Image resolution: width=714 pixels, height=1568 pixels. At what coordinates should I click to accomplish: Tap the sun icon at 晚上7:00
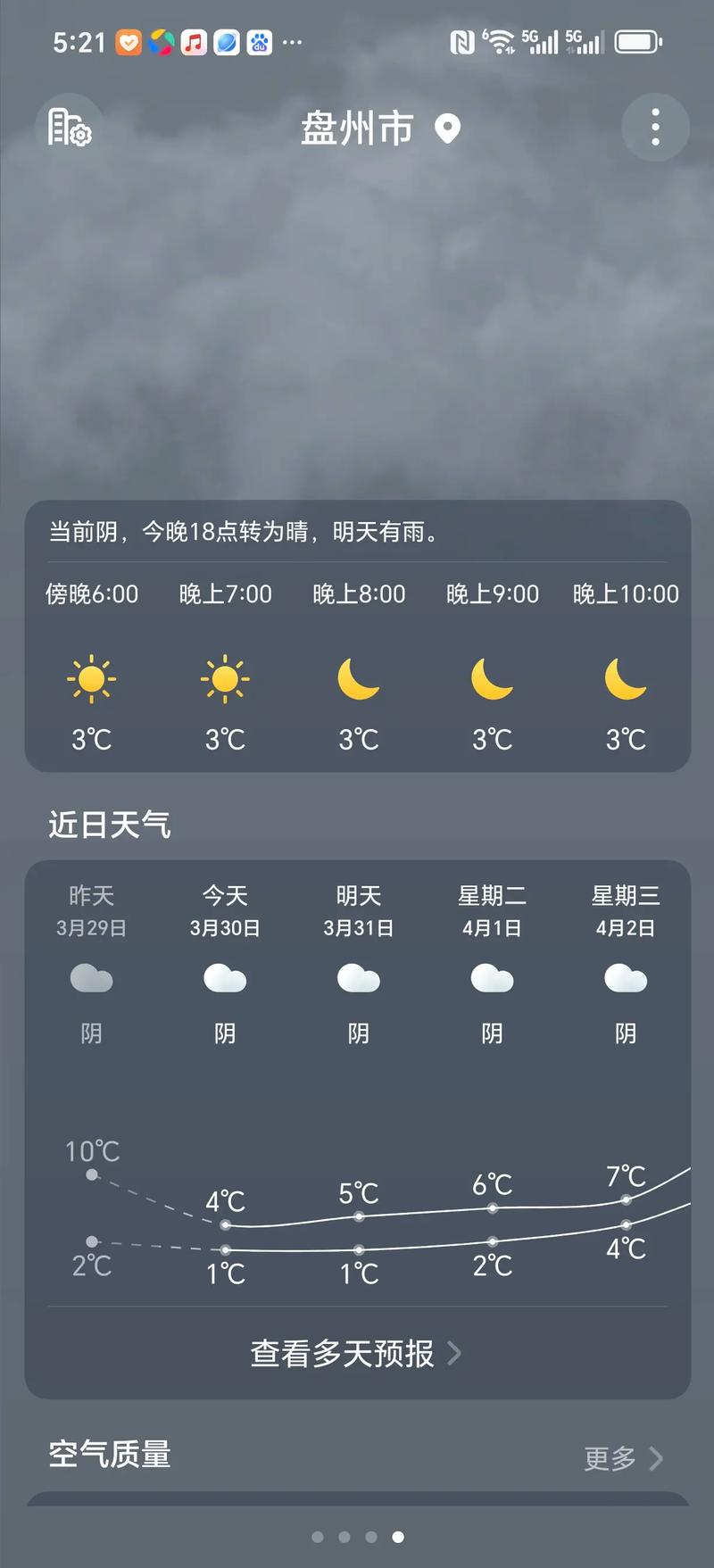click(225, 678)
